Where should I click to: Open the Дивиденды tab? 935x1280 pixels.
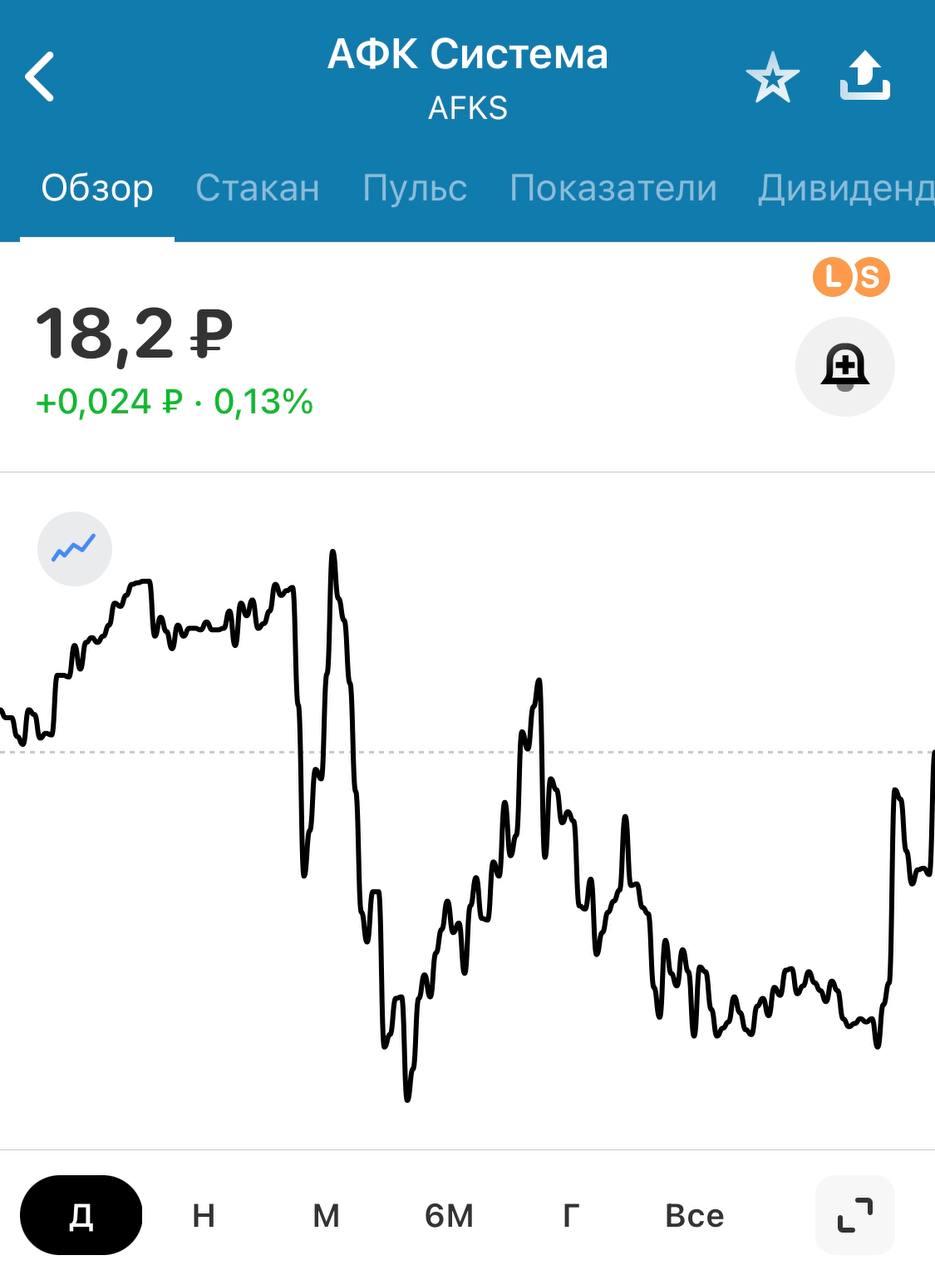click(x=845, y=188)
